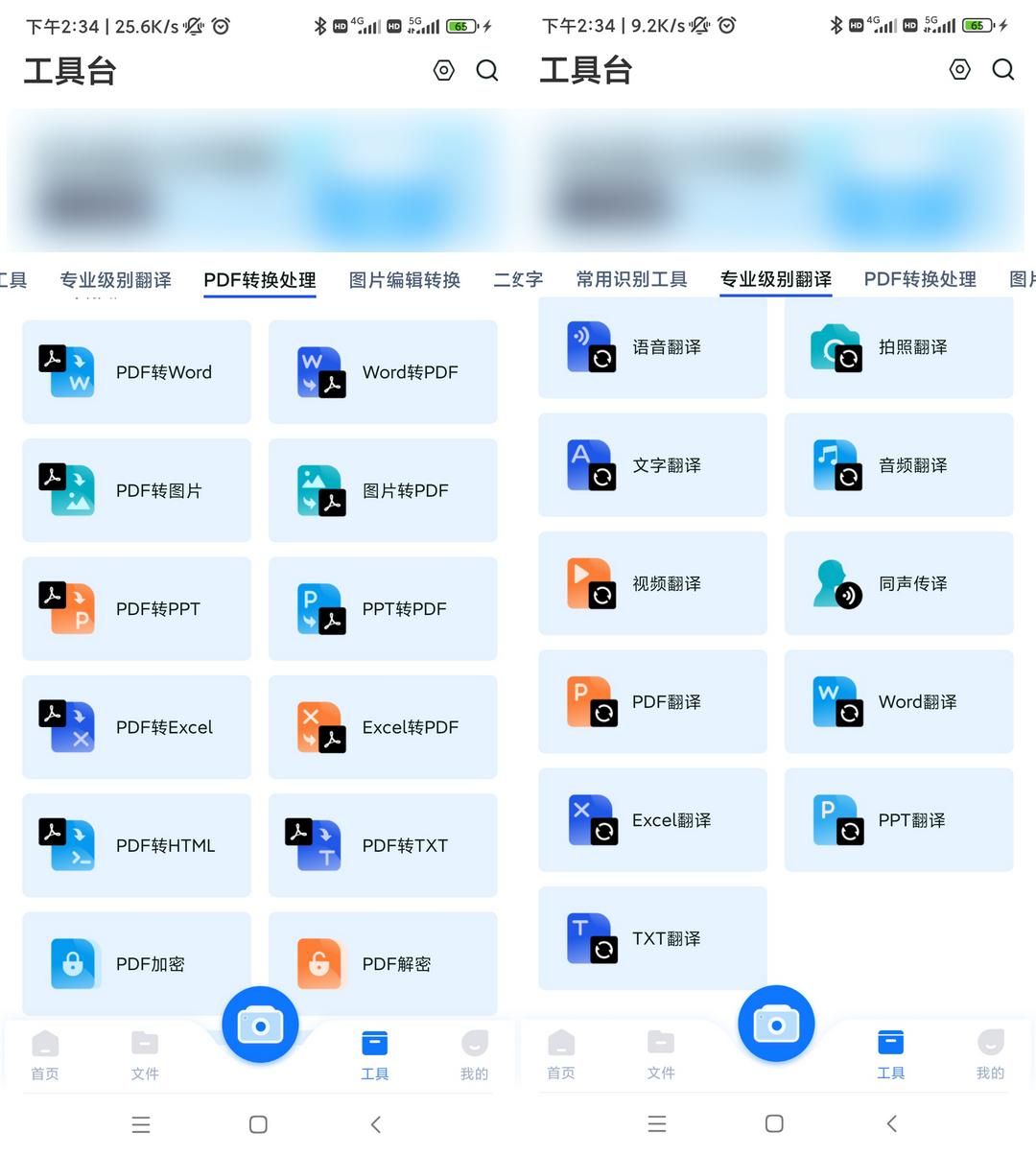1036x1156 pixels.
Task: Open the PDF加密 encryption tool
Action: (x=136, y=963)
